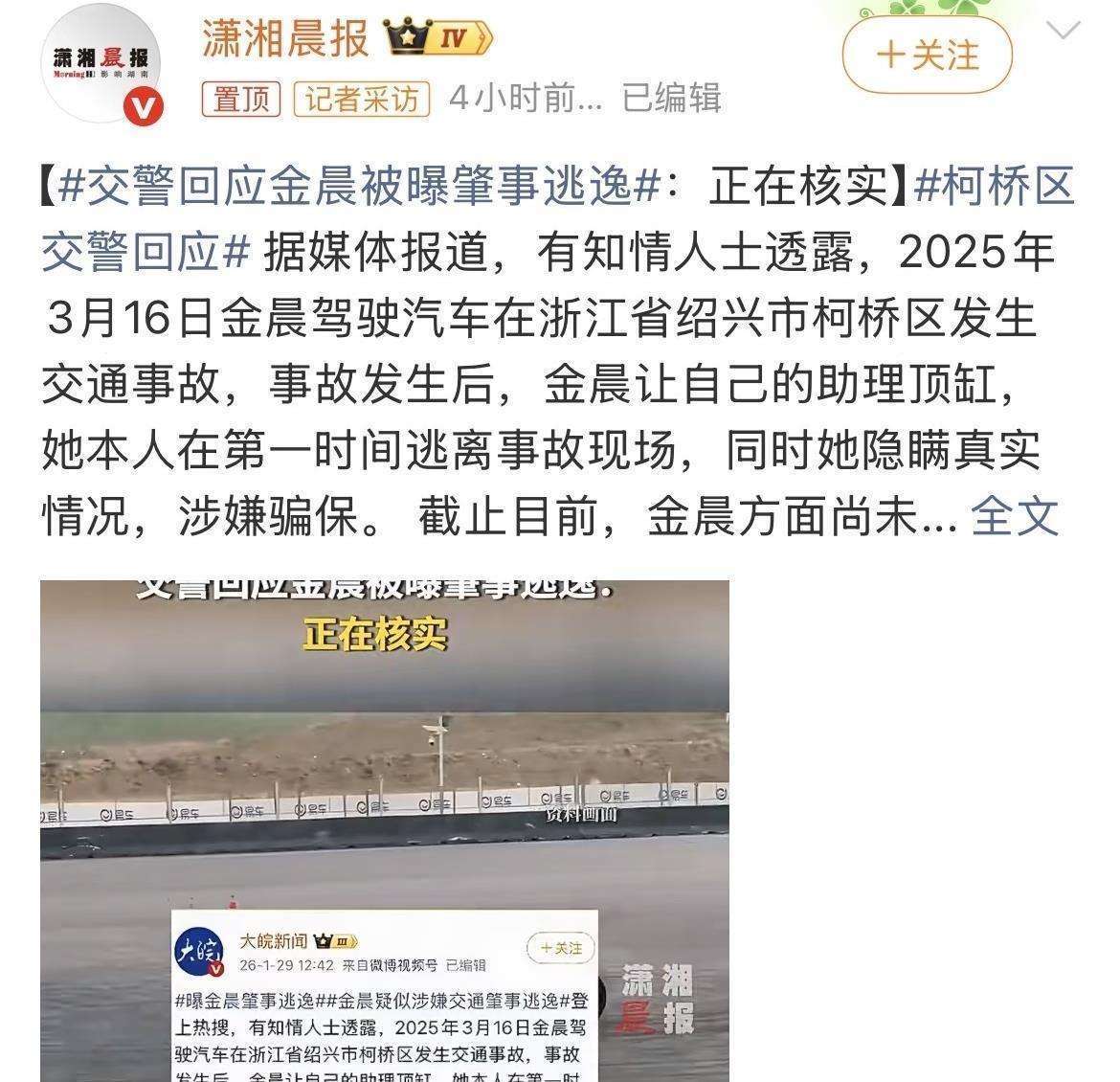Play the 正在核实 video thumbnail
This screenshot has height=1082, width=1120.
(x=384, y=829)
